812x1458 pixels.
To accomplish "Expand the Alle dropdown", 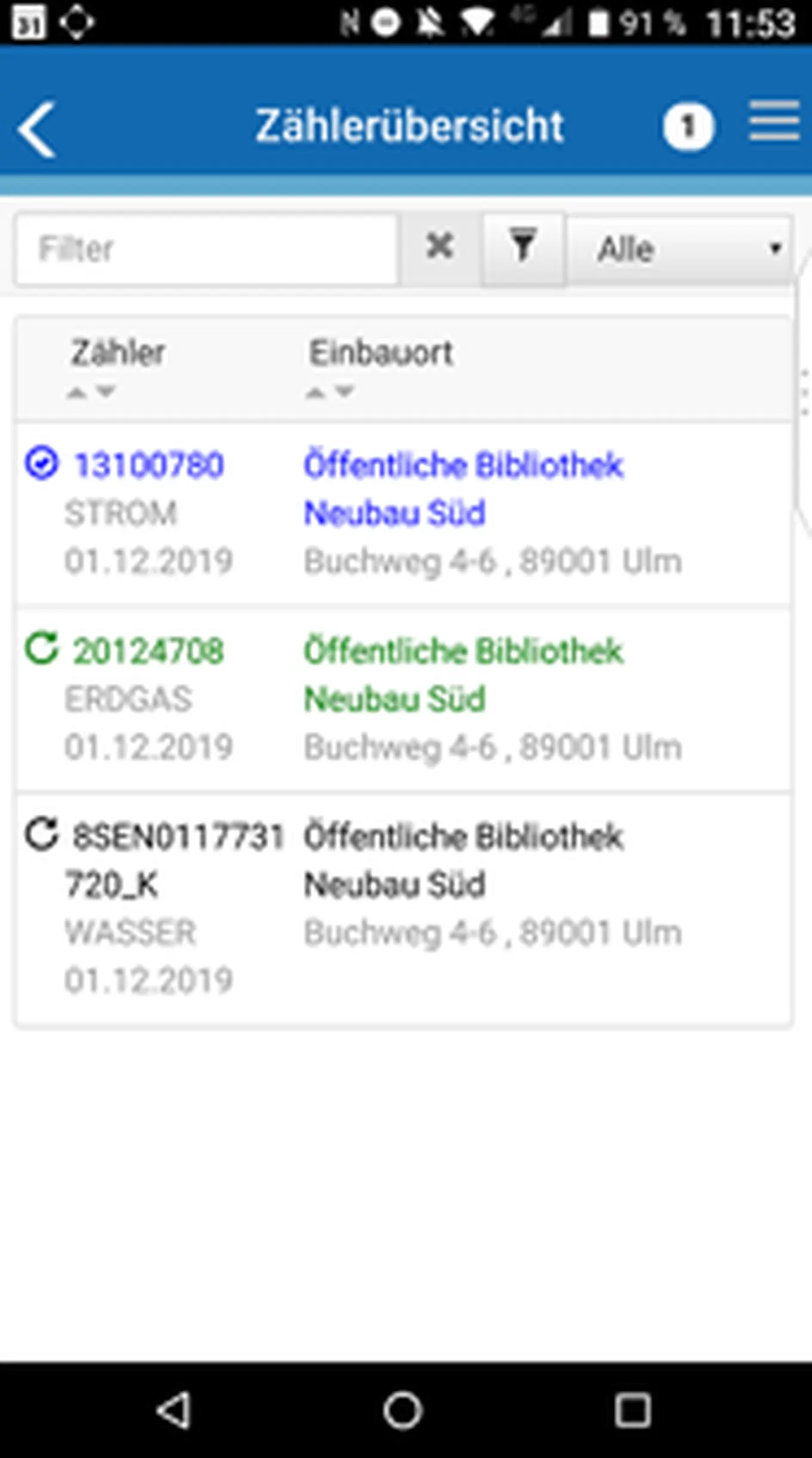I will click(679, 249).
